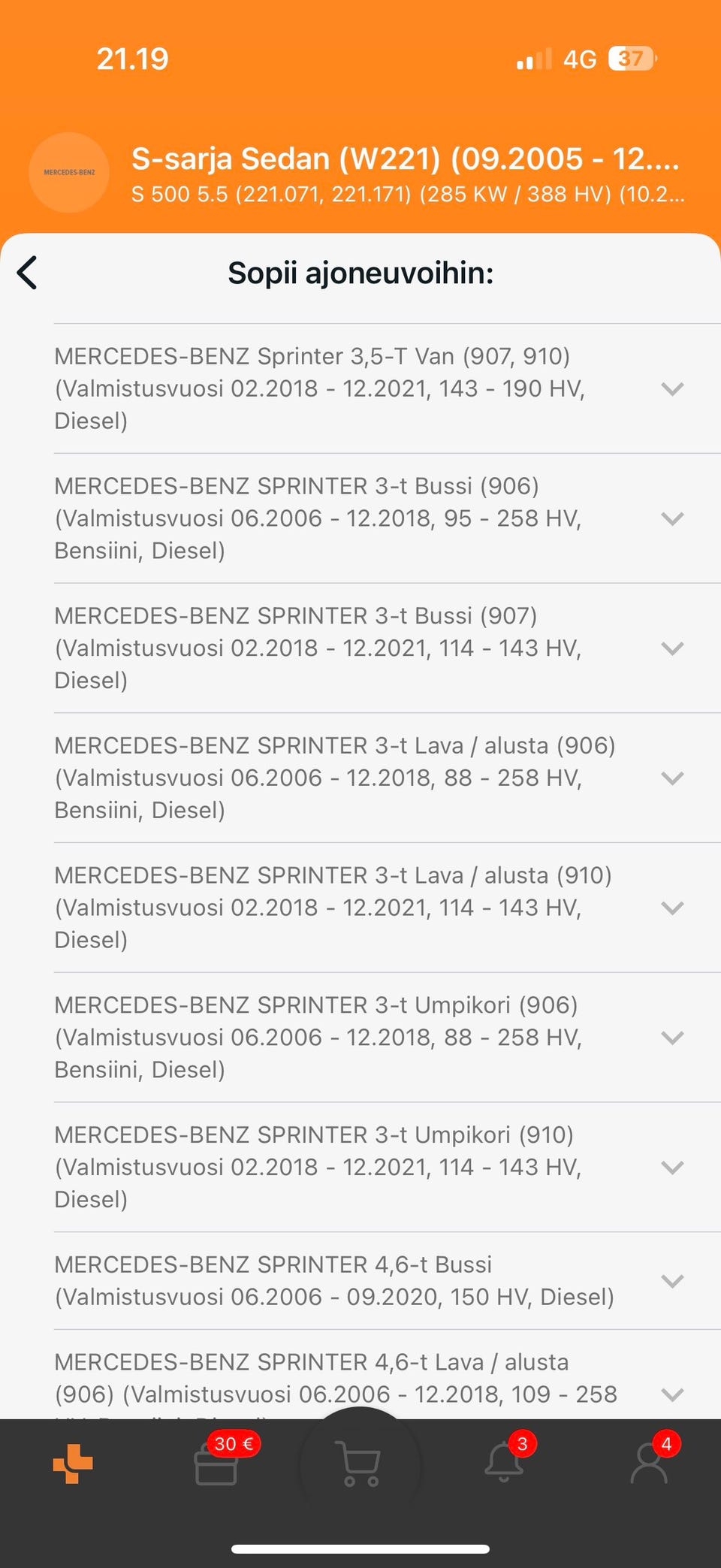The width and height of the screenshot is (721, 1568).
Task: Expand SPRINTER 3-t Umpikori (910) row
Action: point(672,1168)
